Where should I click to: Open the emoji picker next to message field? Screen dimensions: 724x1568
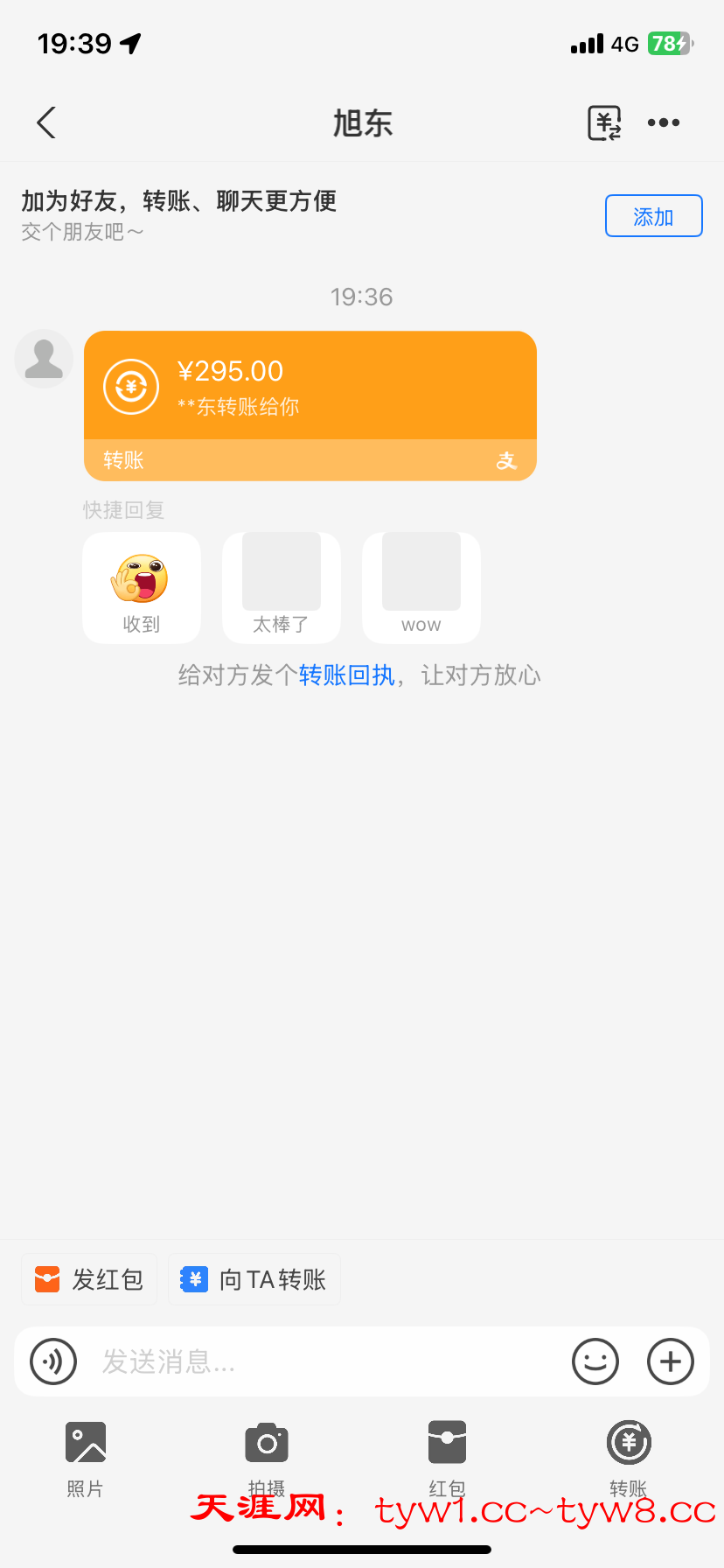[595, 1361]
